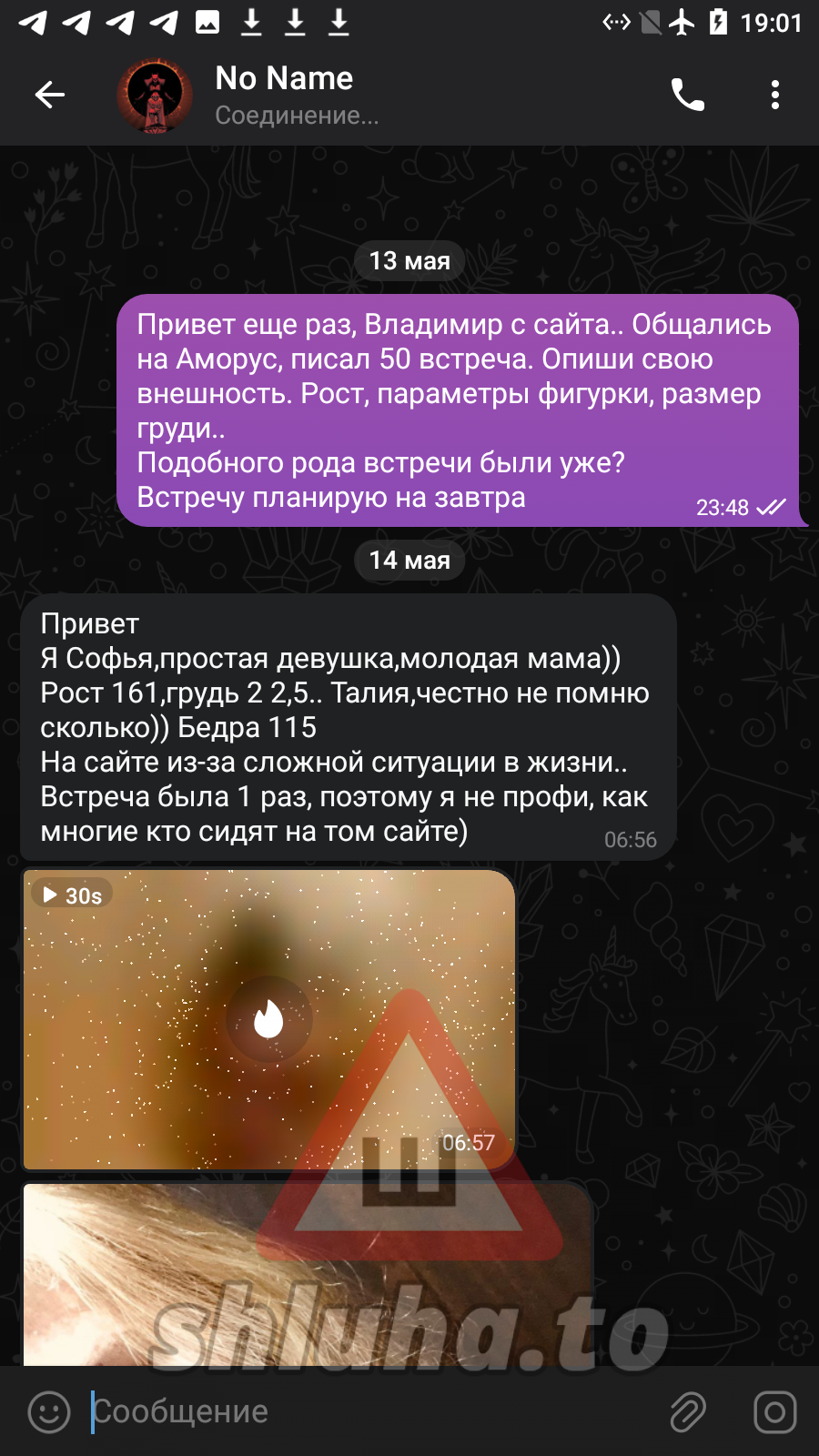Open the three-dot overflow menu
The image size is (819, 1456).
(x=774, y=95)
